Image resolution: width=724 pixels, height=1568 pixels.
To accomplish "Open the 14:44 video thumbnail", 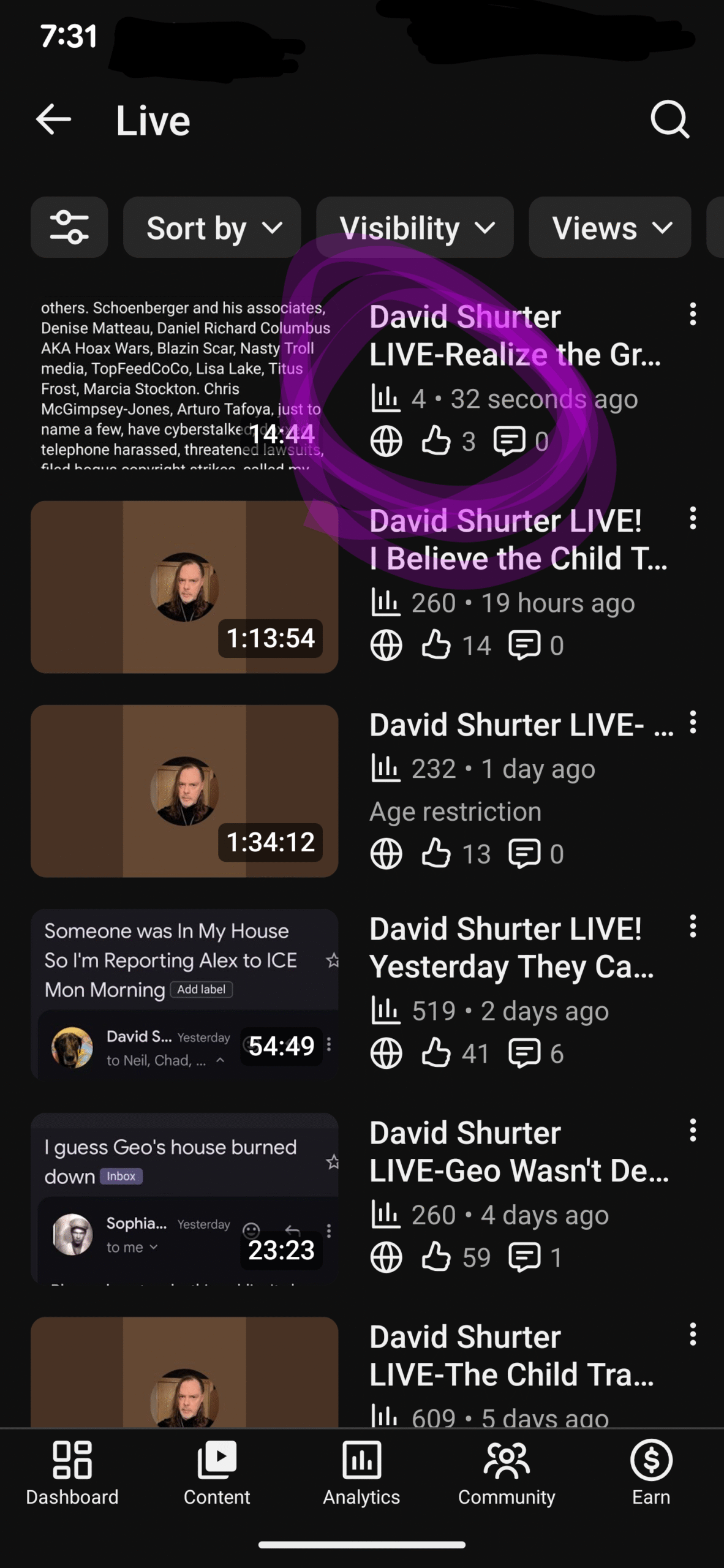I will 184,383.
